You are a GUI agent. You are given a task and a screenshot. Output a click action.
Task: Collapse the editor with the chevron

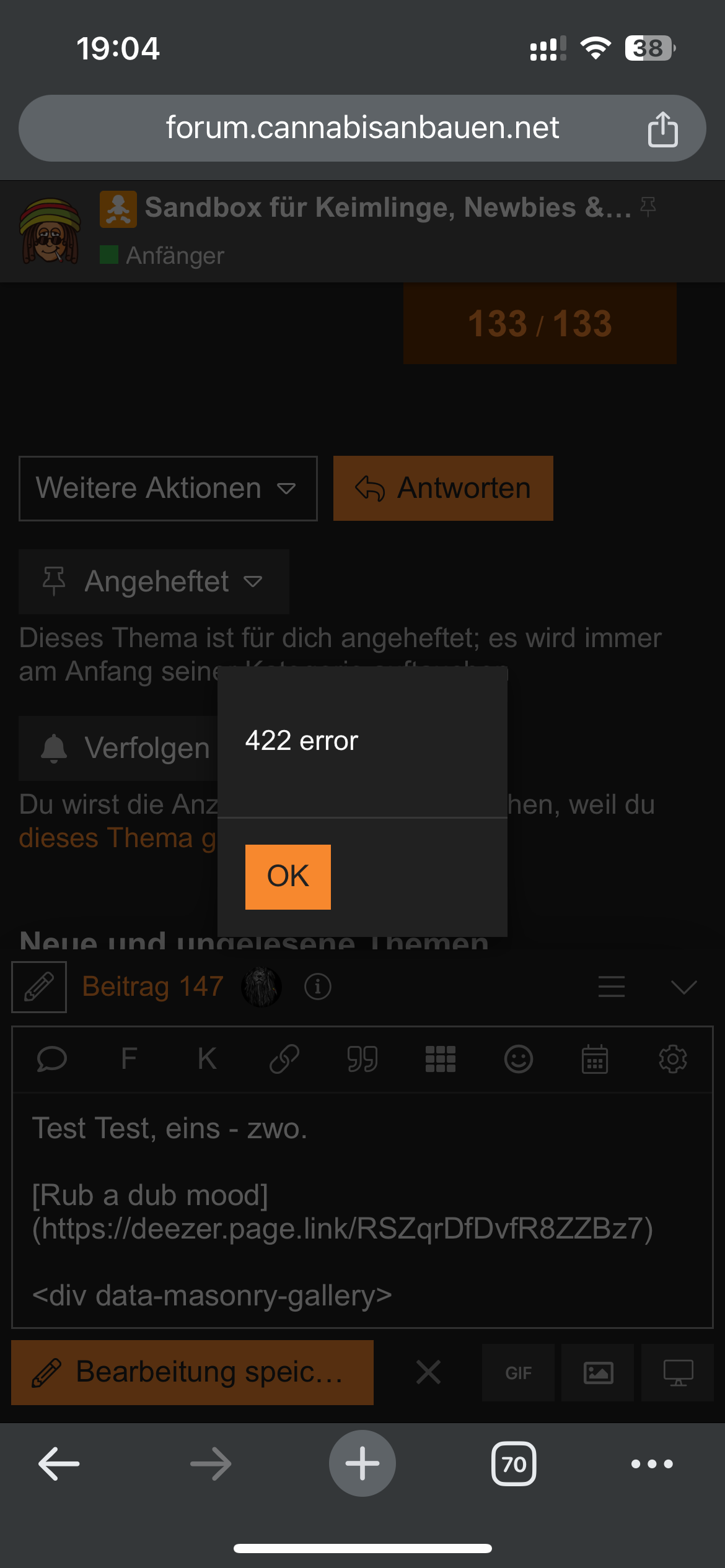point(684,987)
